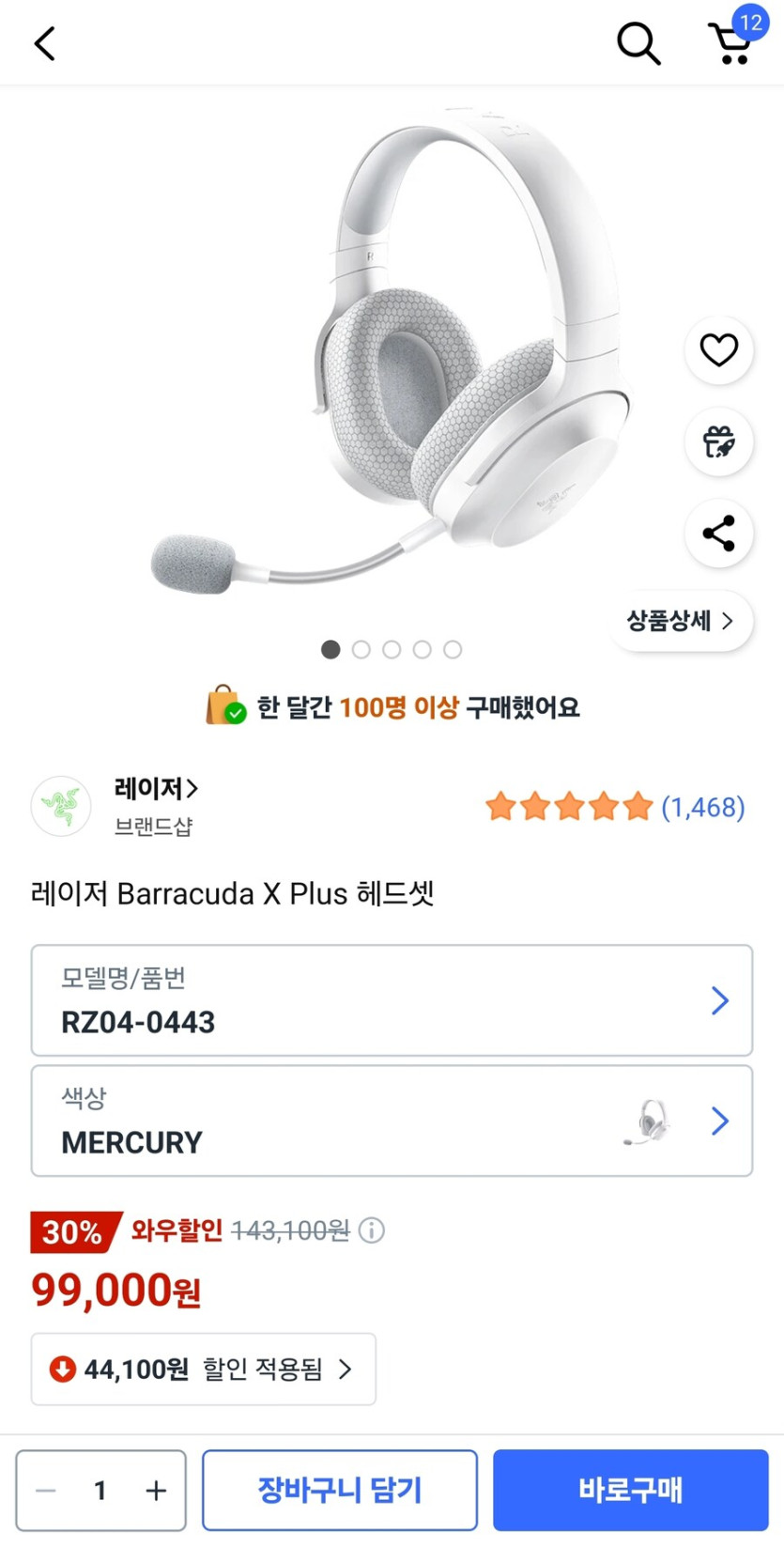Tap 상품상세 to view product details
This screenshot has height=1547, width=784.
coord(681,621)
